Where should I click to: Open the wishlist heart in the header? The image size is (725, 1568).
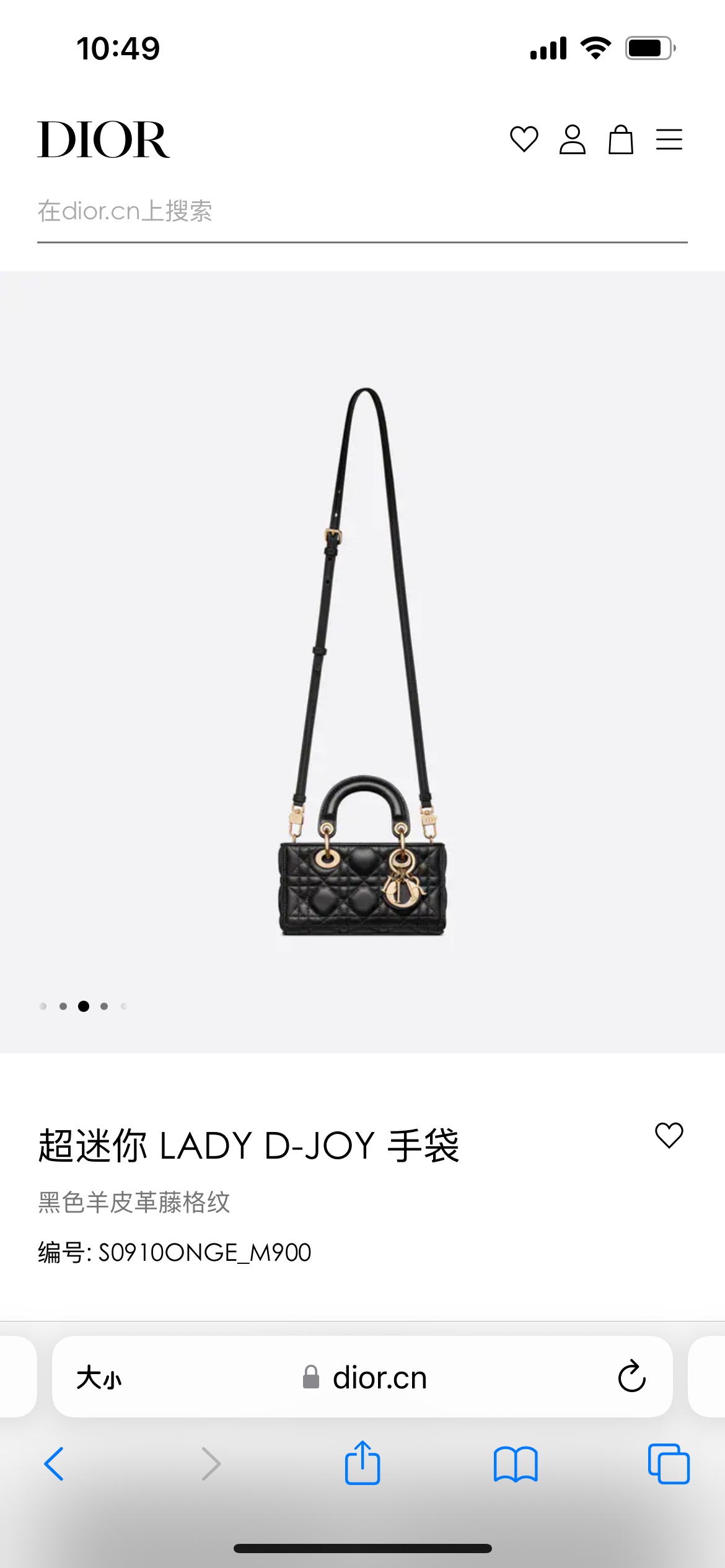click(524, 139)
